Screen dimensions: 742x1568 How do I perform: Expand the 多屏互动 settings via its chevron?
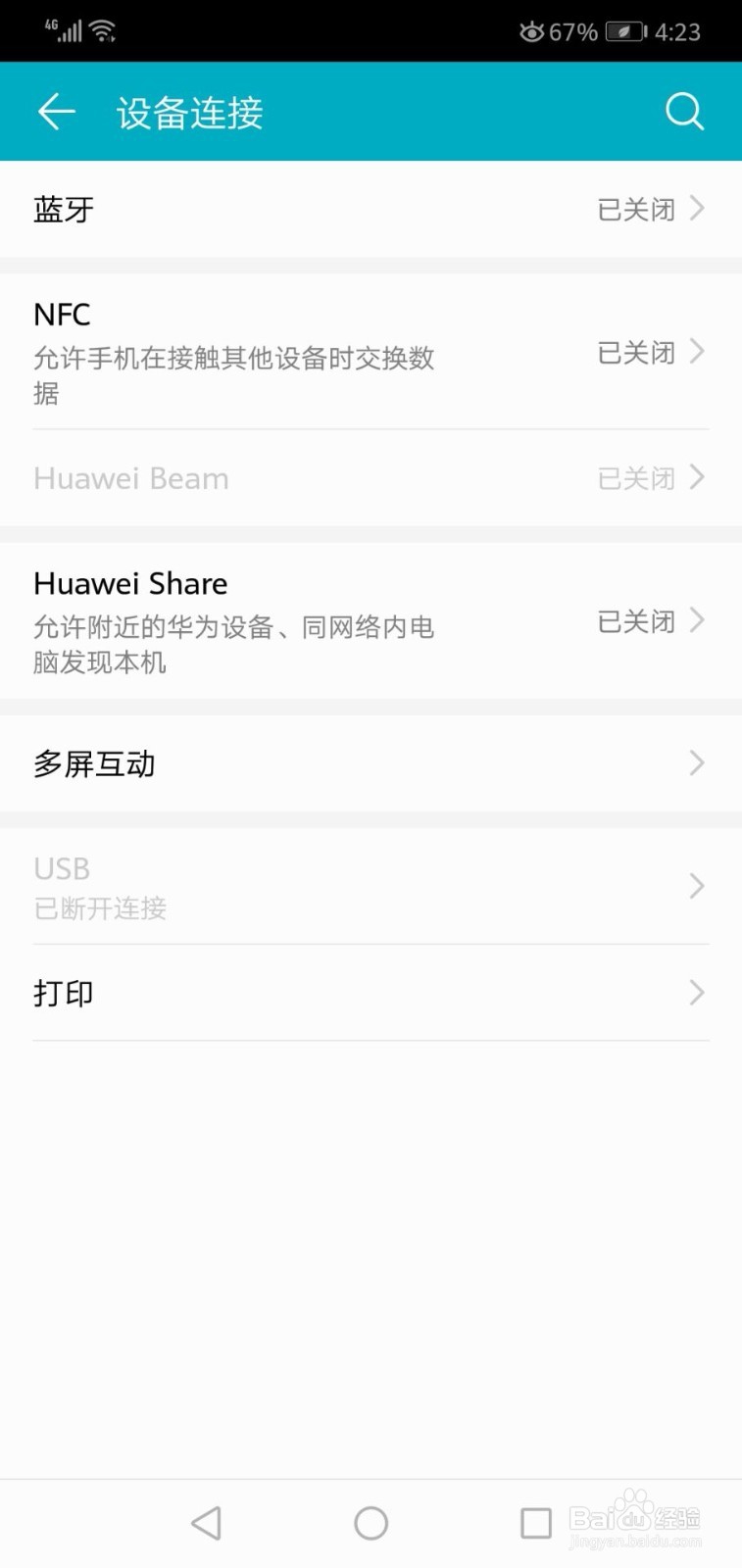[696, 763]
